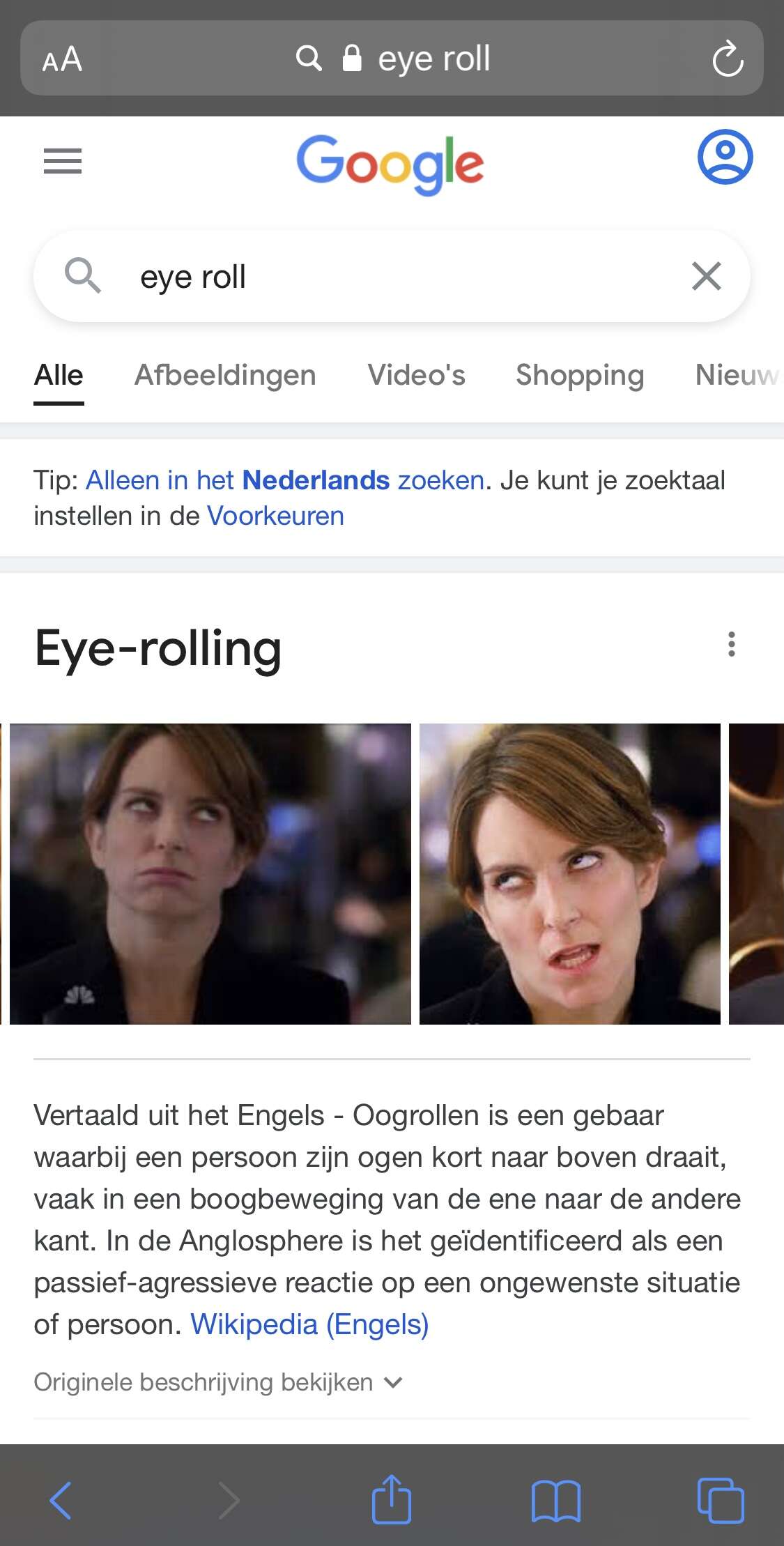This screenshot has height=1546, width=784.
Task: Edit the eye roll search field
Action: click(x=392, y=276)
